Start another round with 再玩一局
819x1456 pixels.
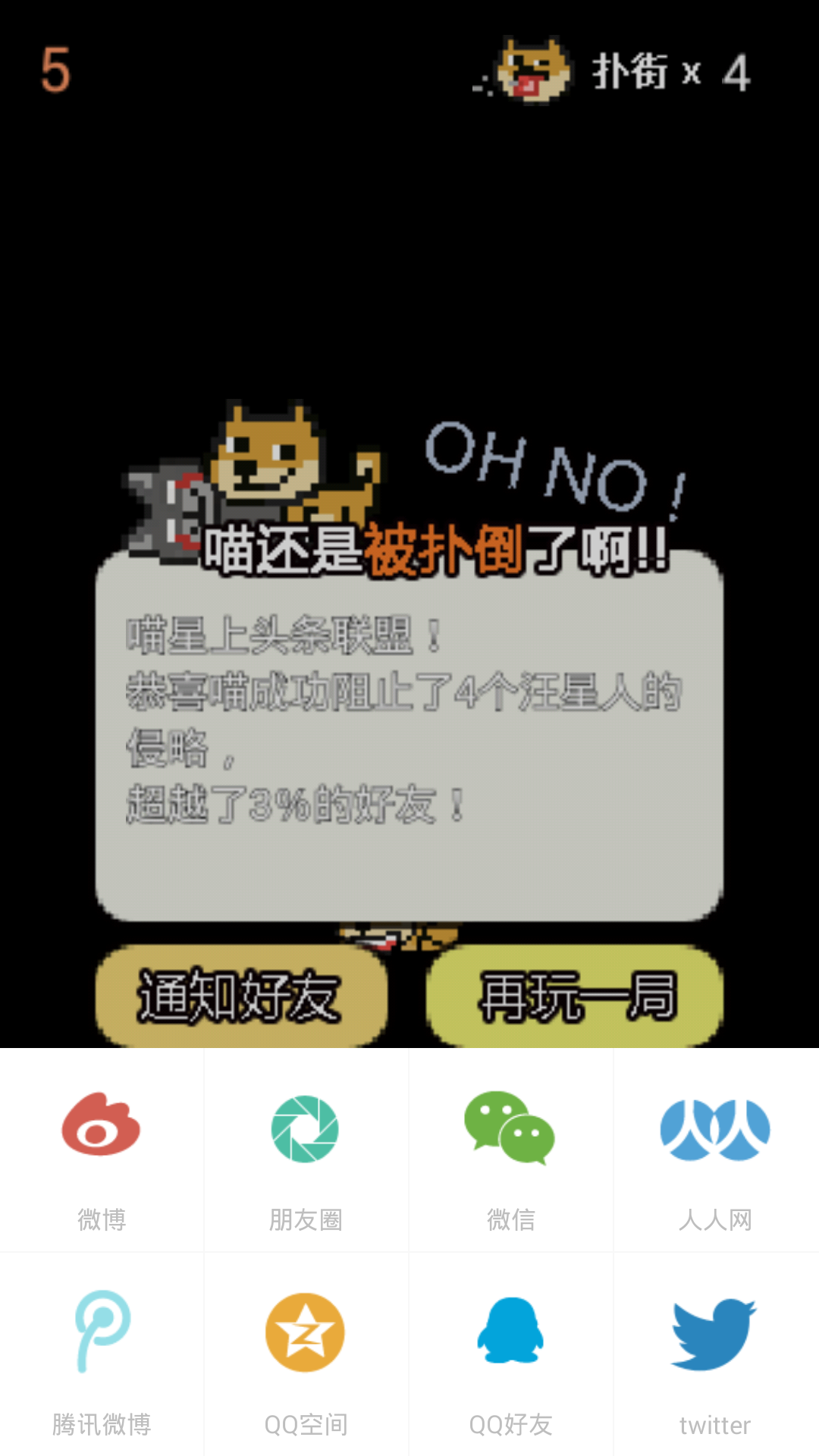click(x=575, y=996)
